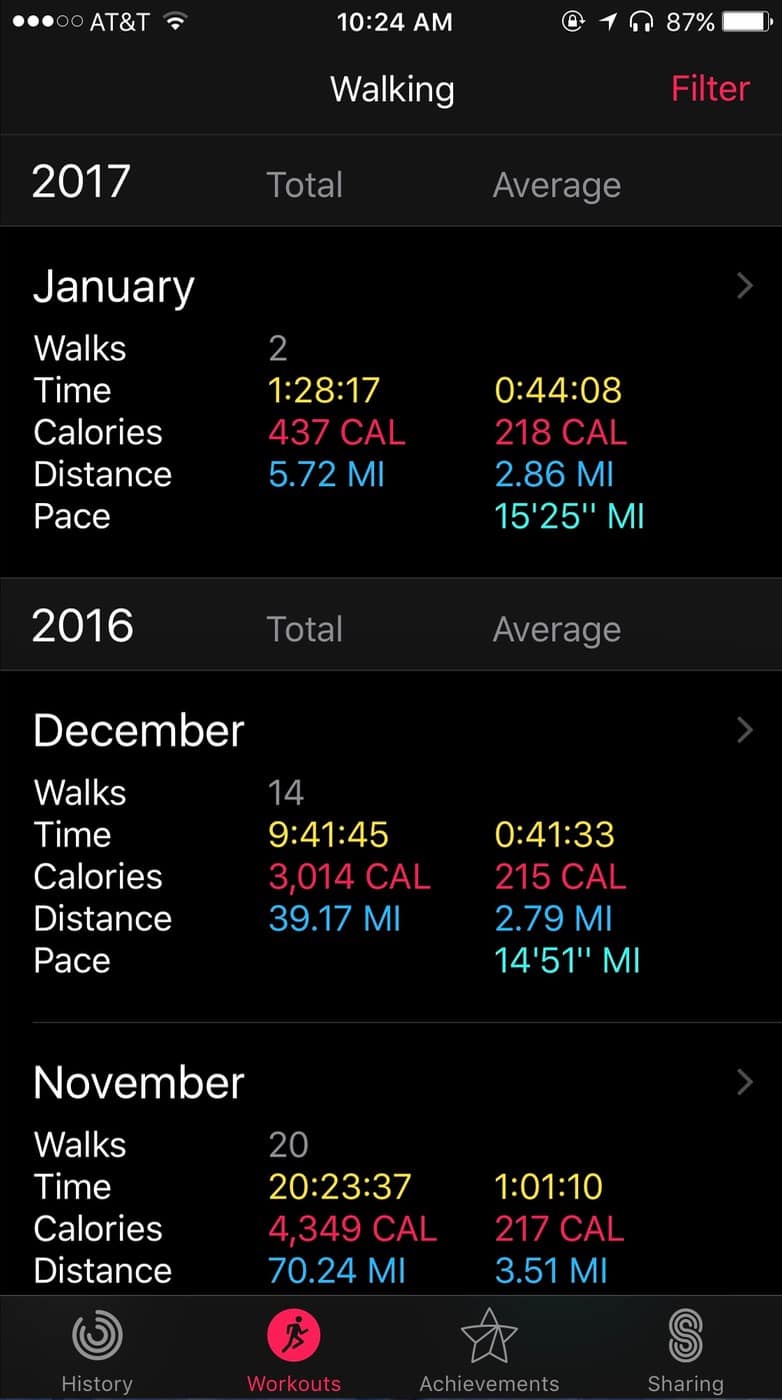782x1400 pixels.
Task: View November walking workouts
Action: (x=743, y=1082)
